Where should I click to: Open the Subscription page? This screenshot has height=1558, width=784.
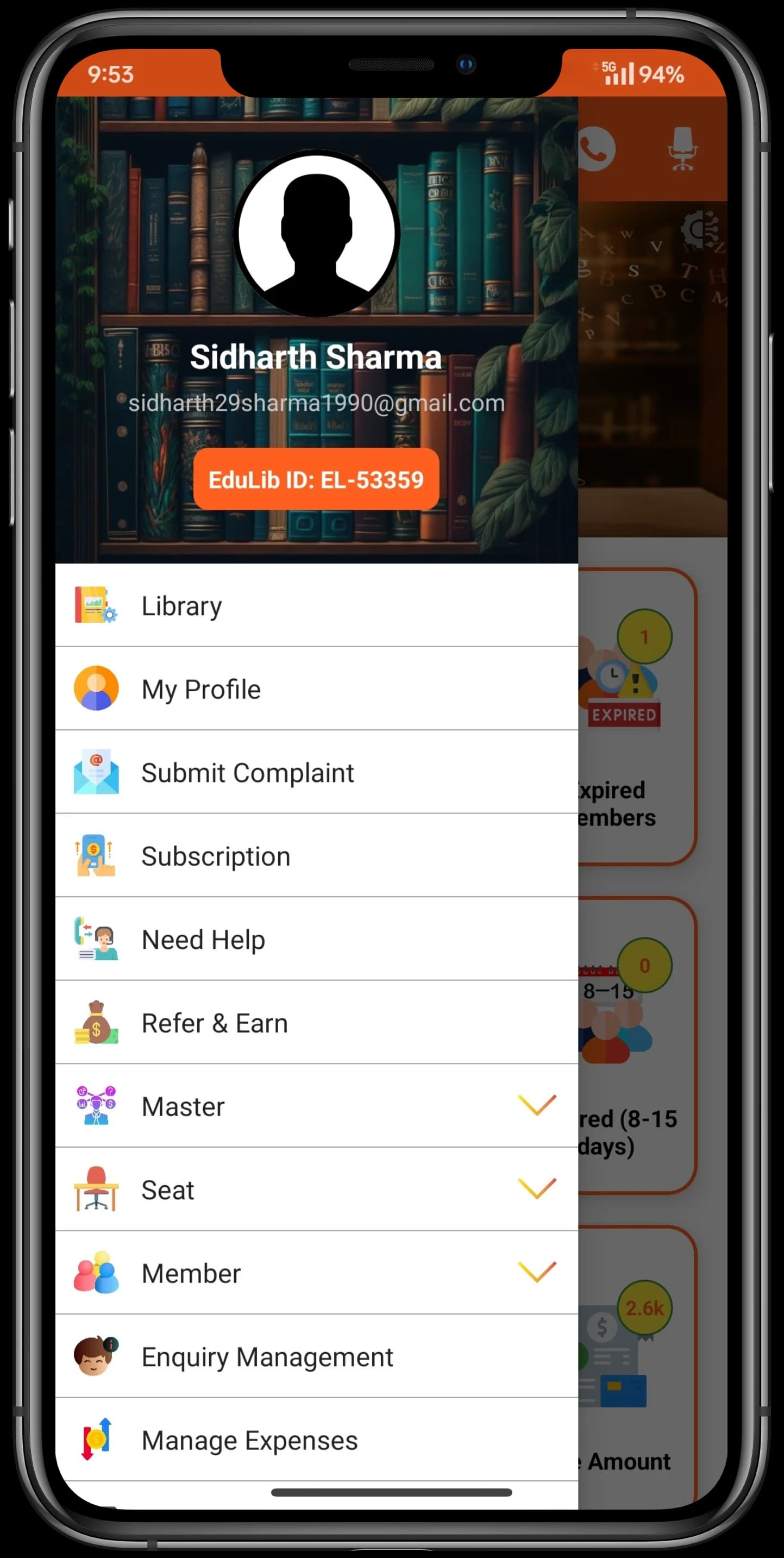pos(216,856)
